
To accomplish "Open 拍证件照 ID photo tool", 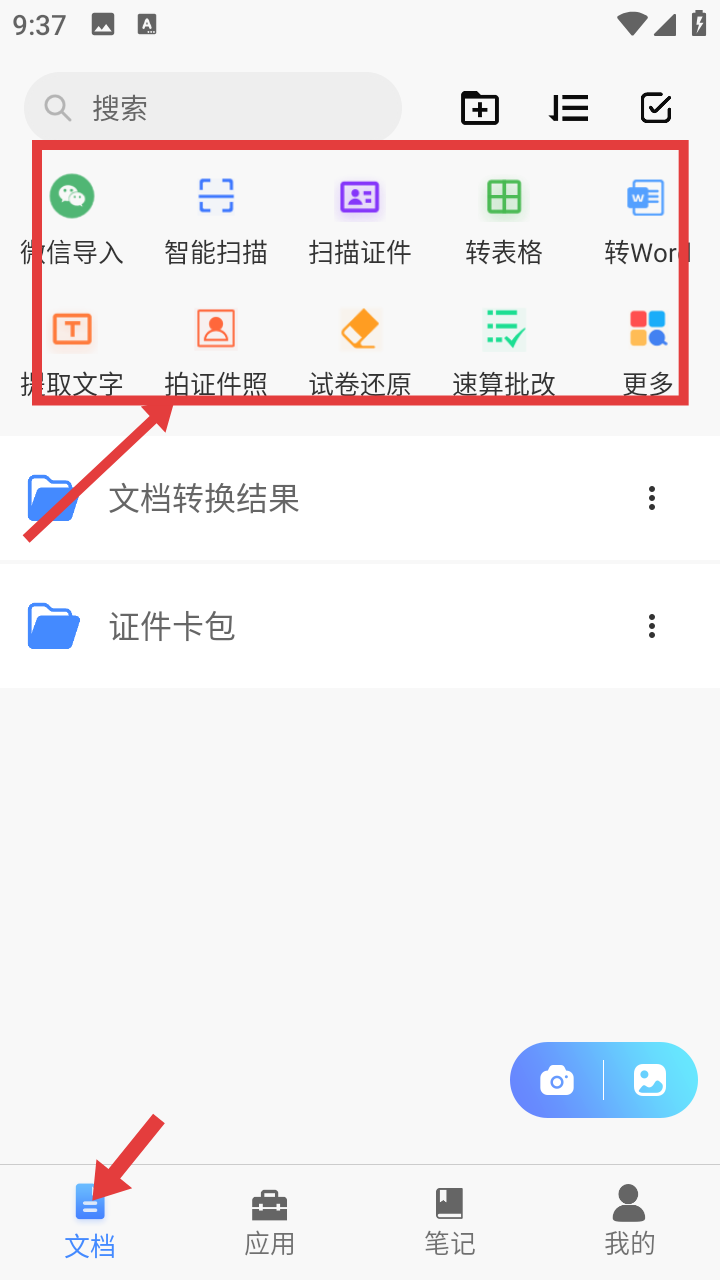I will click(x=216, y=348).
